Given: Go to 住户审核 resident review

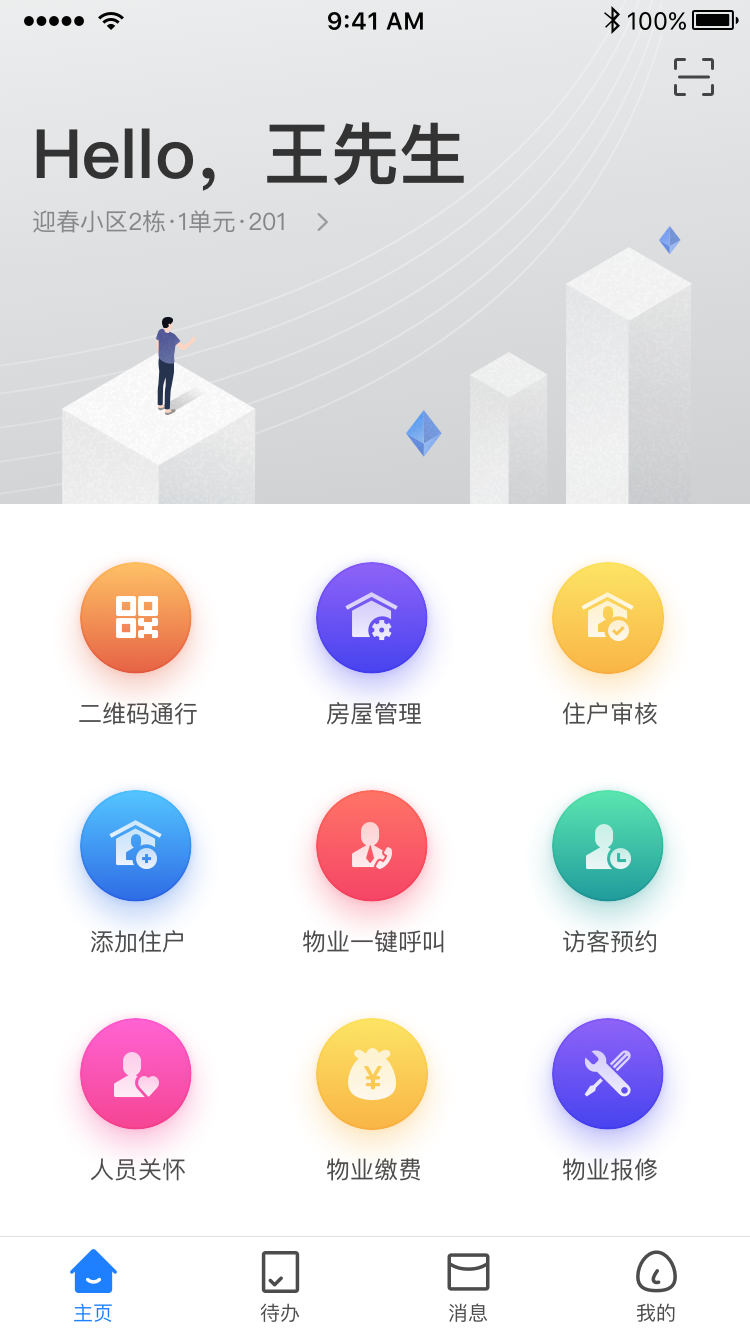Looking at the screenshot, I should click(x=608, y=618).
